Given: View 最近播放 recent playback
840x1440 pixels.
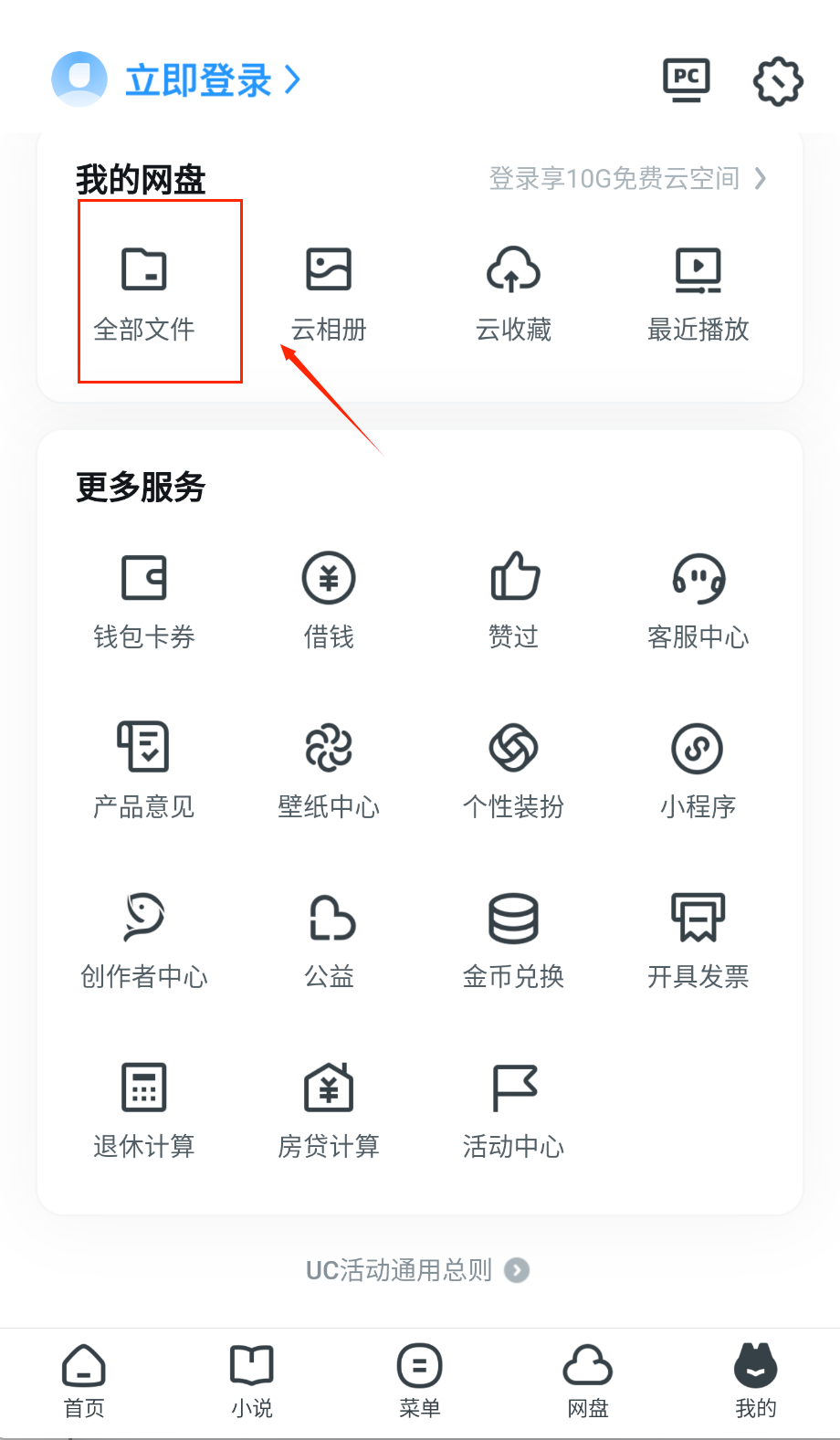Looking at the screenshot, I should (698, 292).
